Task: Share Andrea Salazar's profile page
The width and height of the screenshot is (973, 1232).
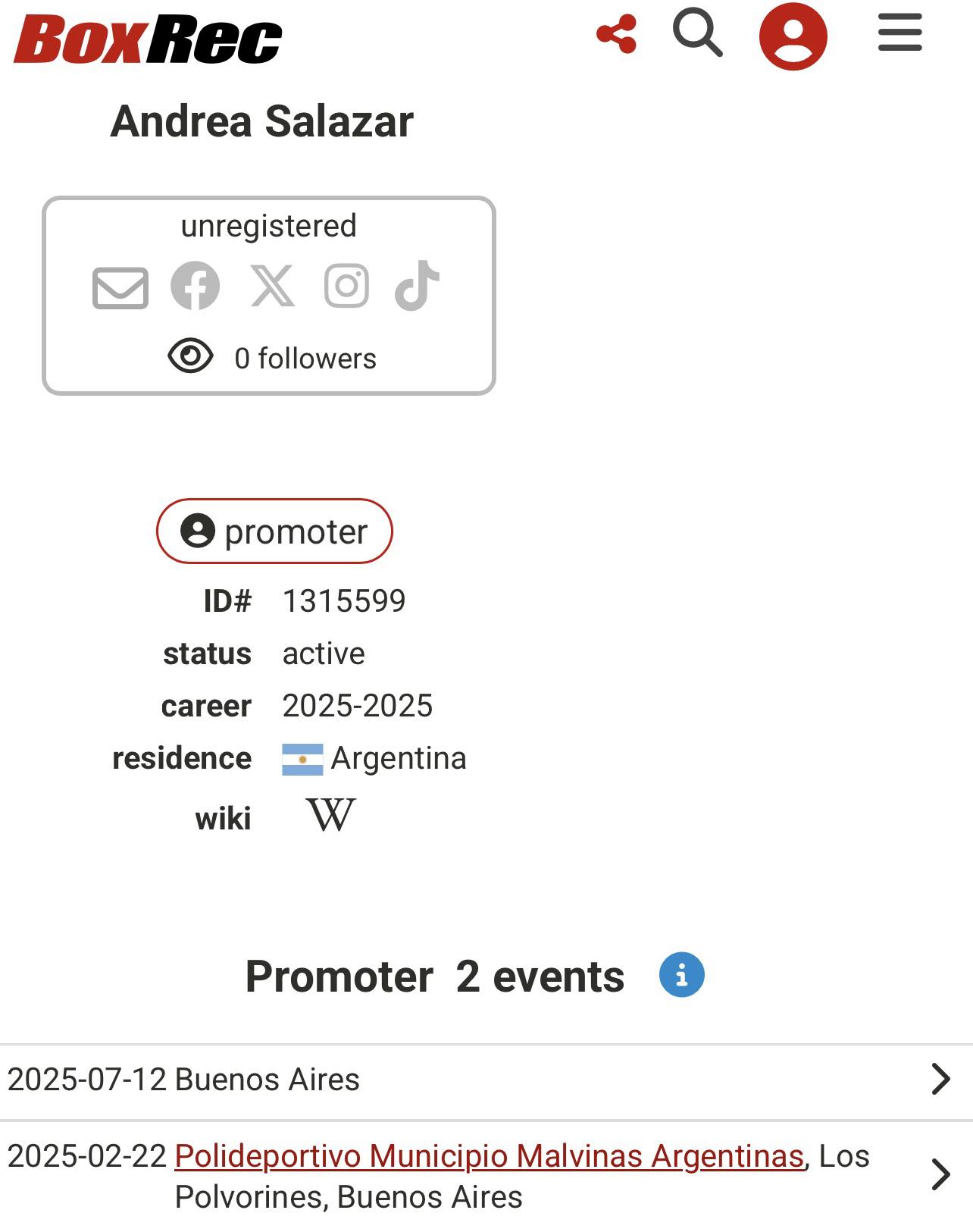Action: coord(616,34)
